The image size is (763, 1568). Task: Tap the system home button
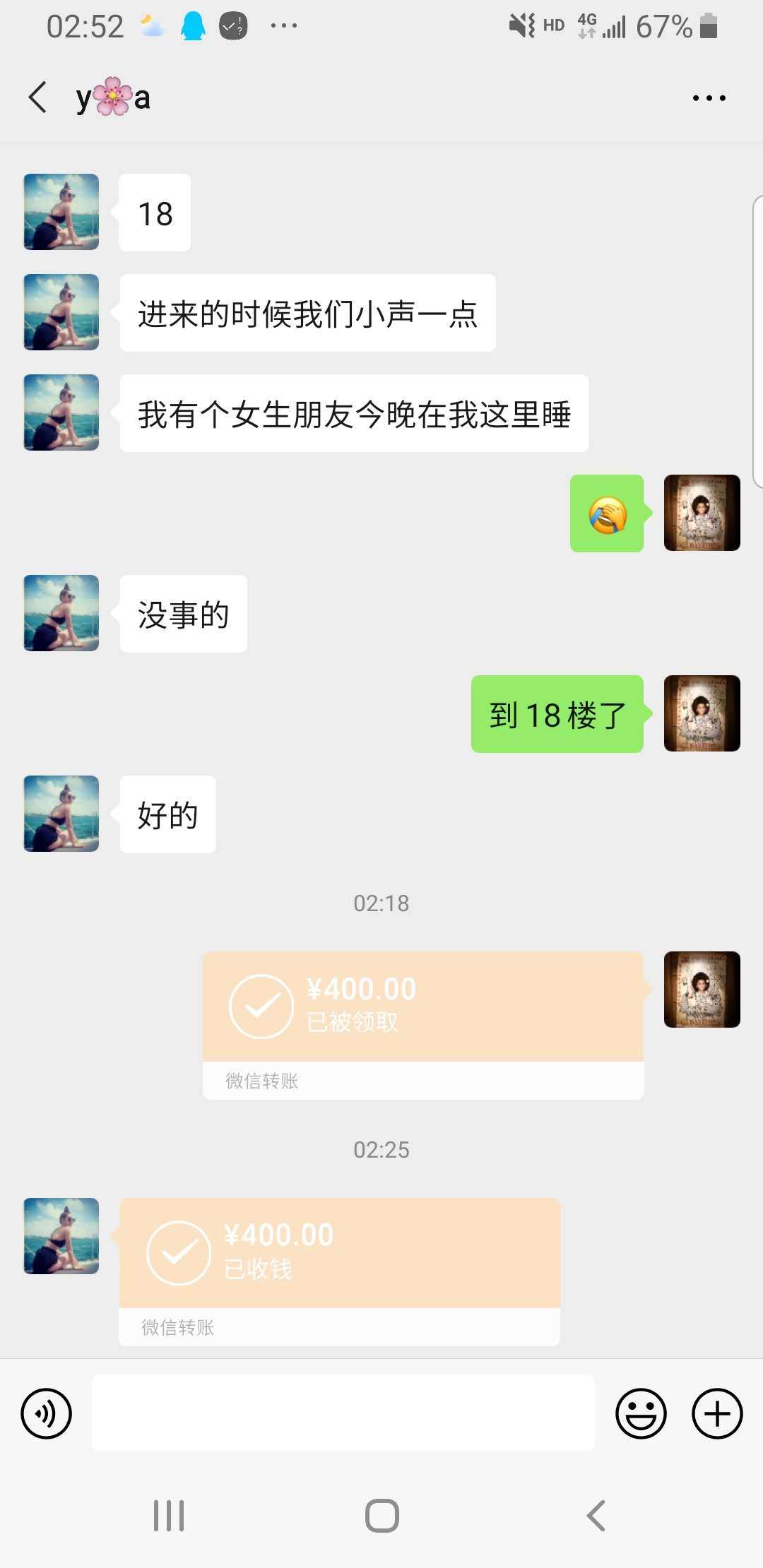tap(381, 1516)
